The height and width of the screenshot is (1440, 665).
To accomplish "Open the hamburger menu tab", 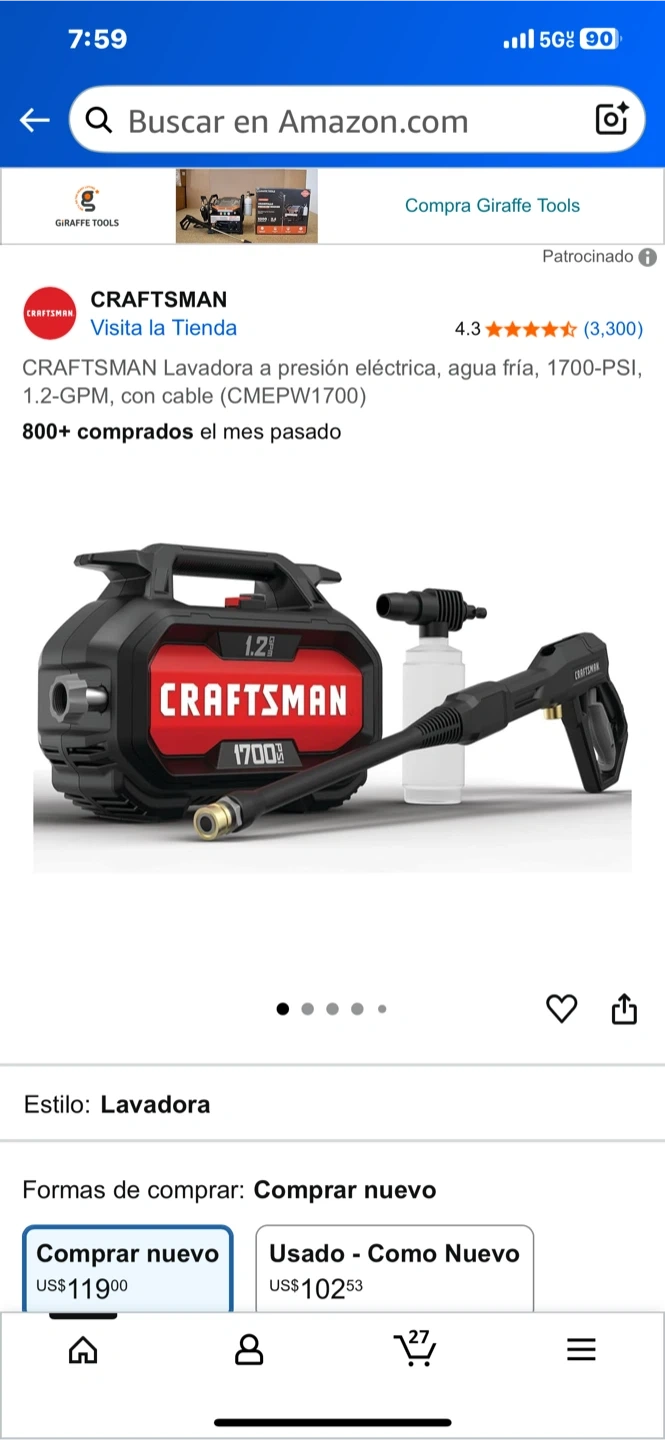I will coord(581,1351).
